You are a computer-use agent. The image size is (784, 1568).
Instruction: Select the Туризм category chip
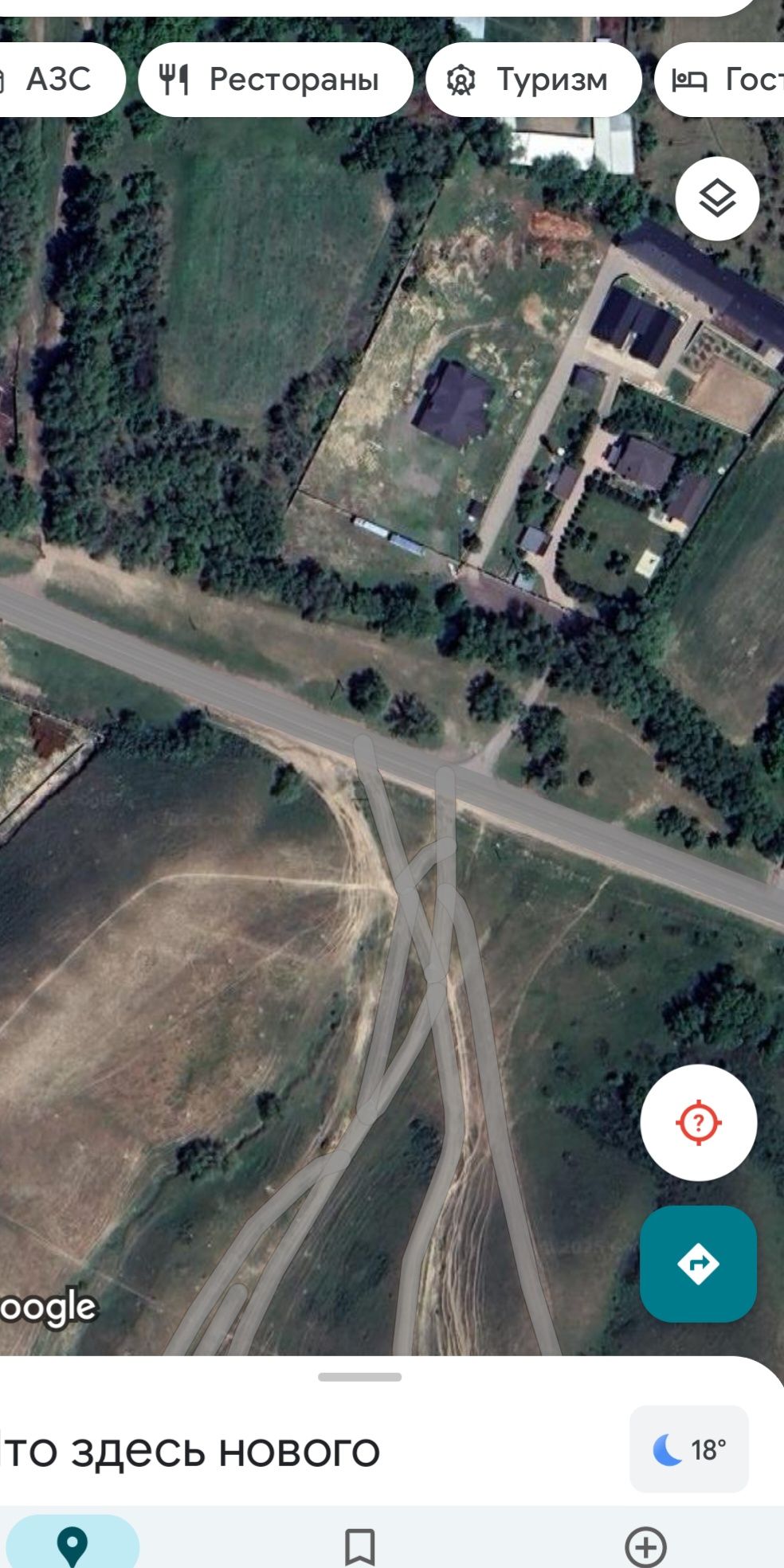(x=533, y=80)
